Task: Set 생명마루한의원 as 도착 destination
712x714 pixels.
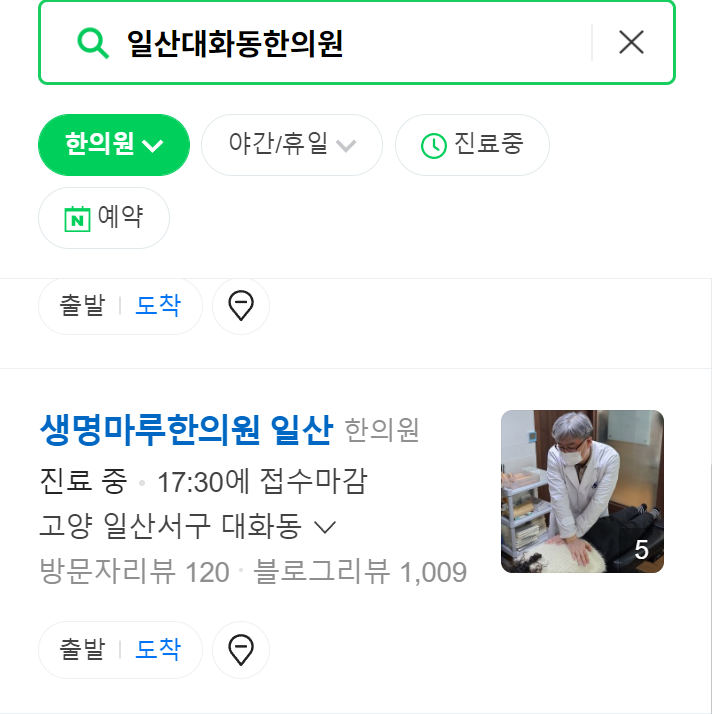Action: (x=158, y=650)
